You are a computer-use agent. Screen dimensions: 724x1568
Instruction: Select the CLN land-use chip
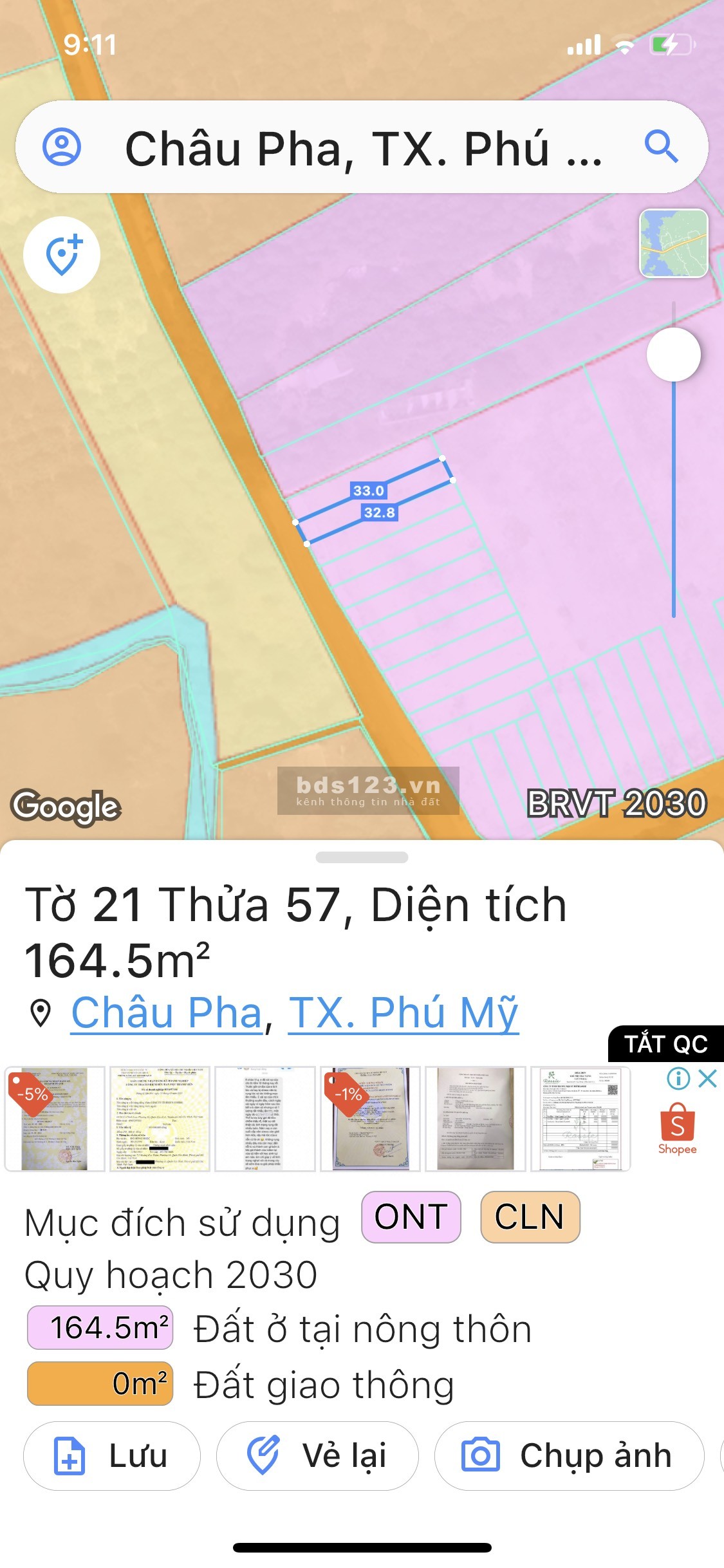pyautogui.click(x=530, y=1217)
